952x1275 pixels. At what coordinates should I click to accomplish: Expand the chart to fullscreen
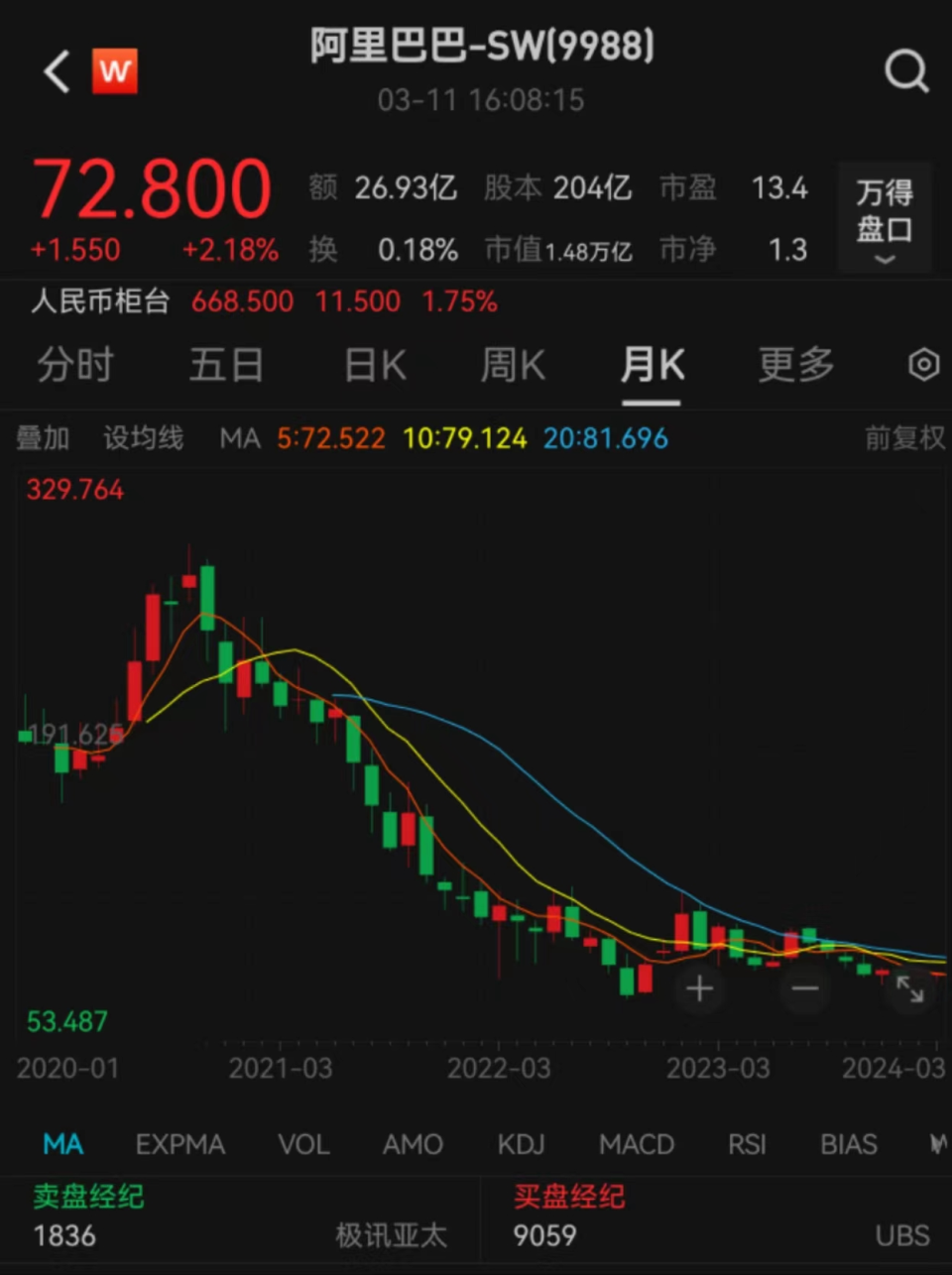pyautogui.click(x=910, y=988)
